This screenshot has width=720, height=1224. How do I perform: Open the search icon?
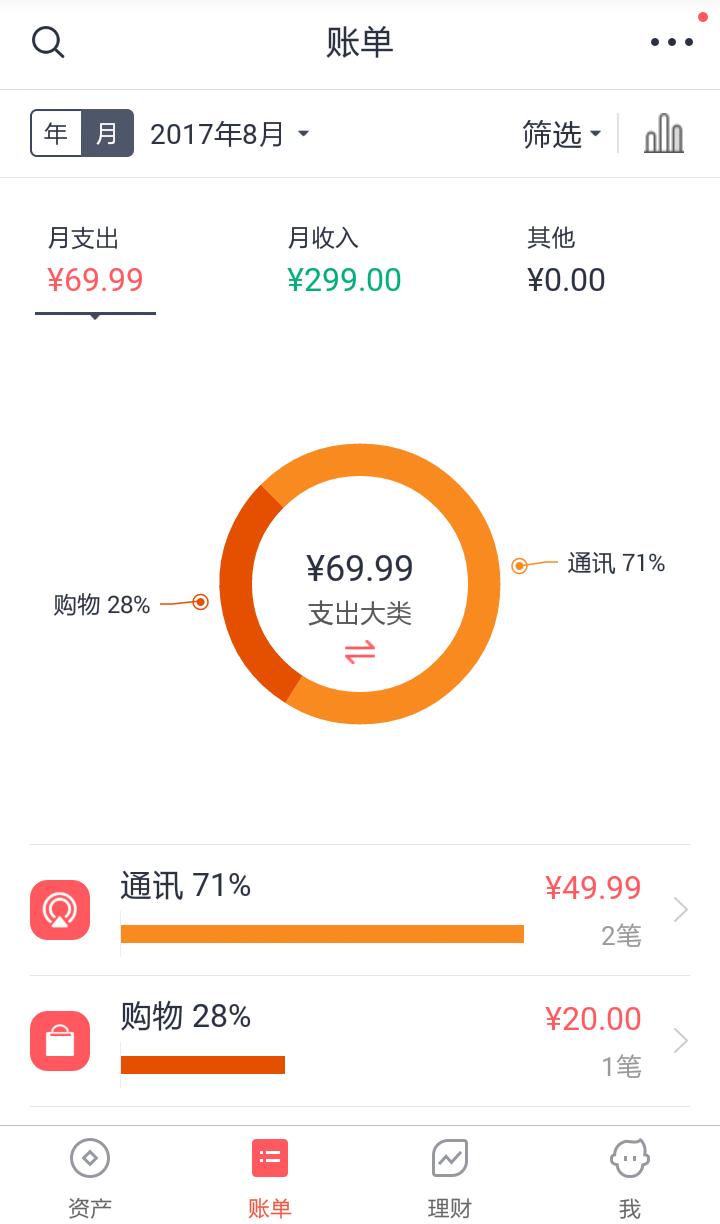pyautogui.click(x=48, y=43)
